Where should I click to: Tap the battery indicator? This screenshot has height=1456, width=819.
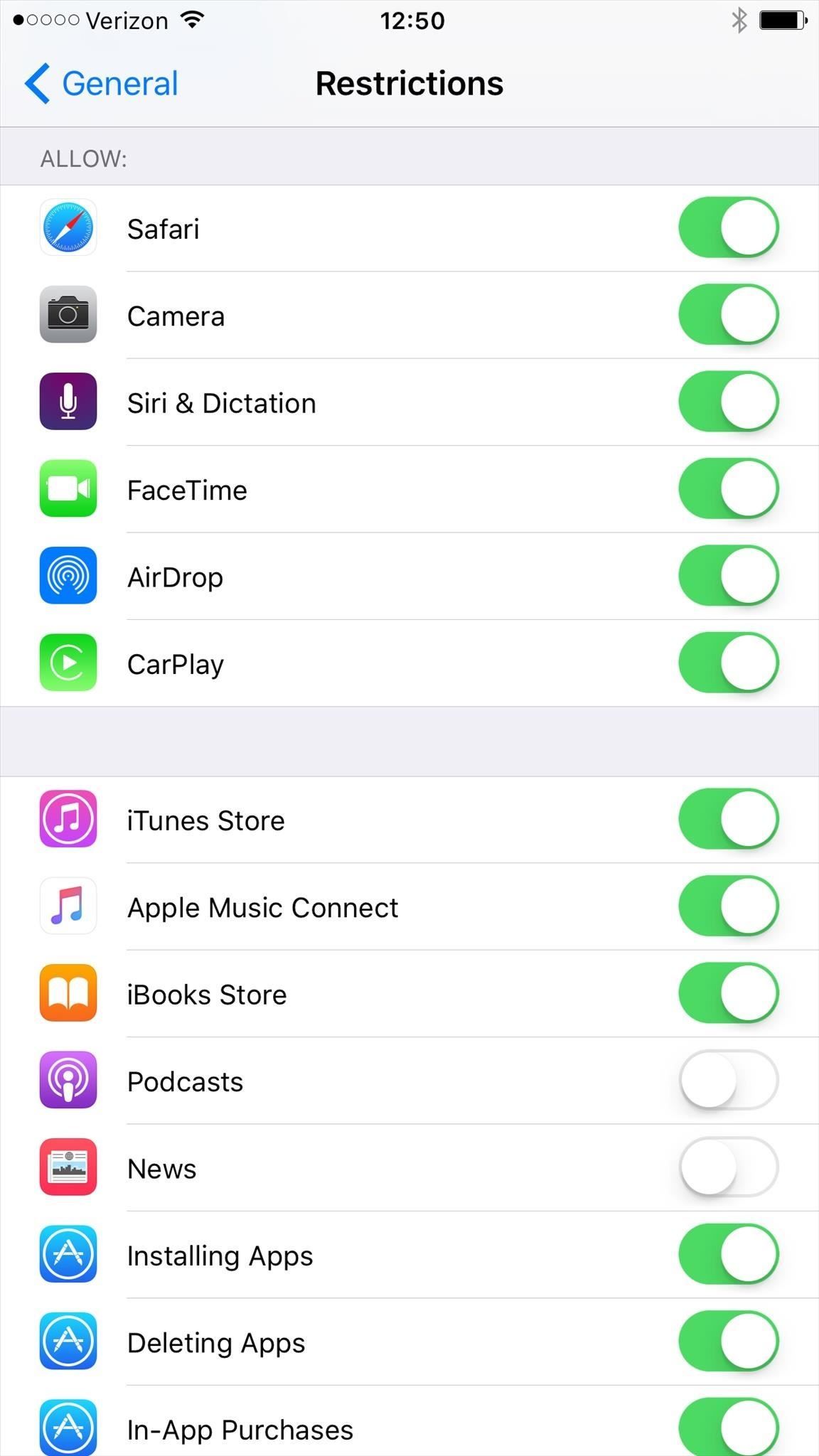click(782, 21)
